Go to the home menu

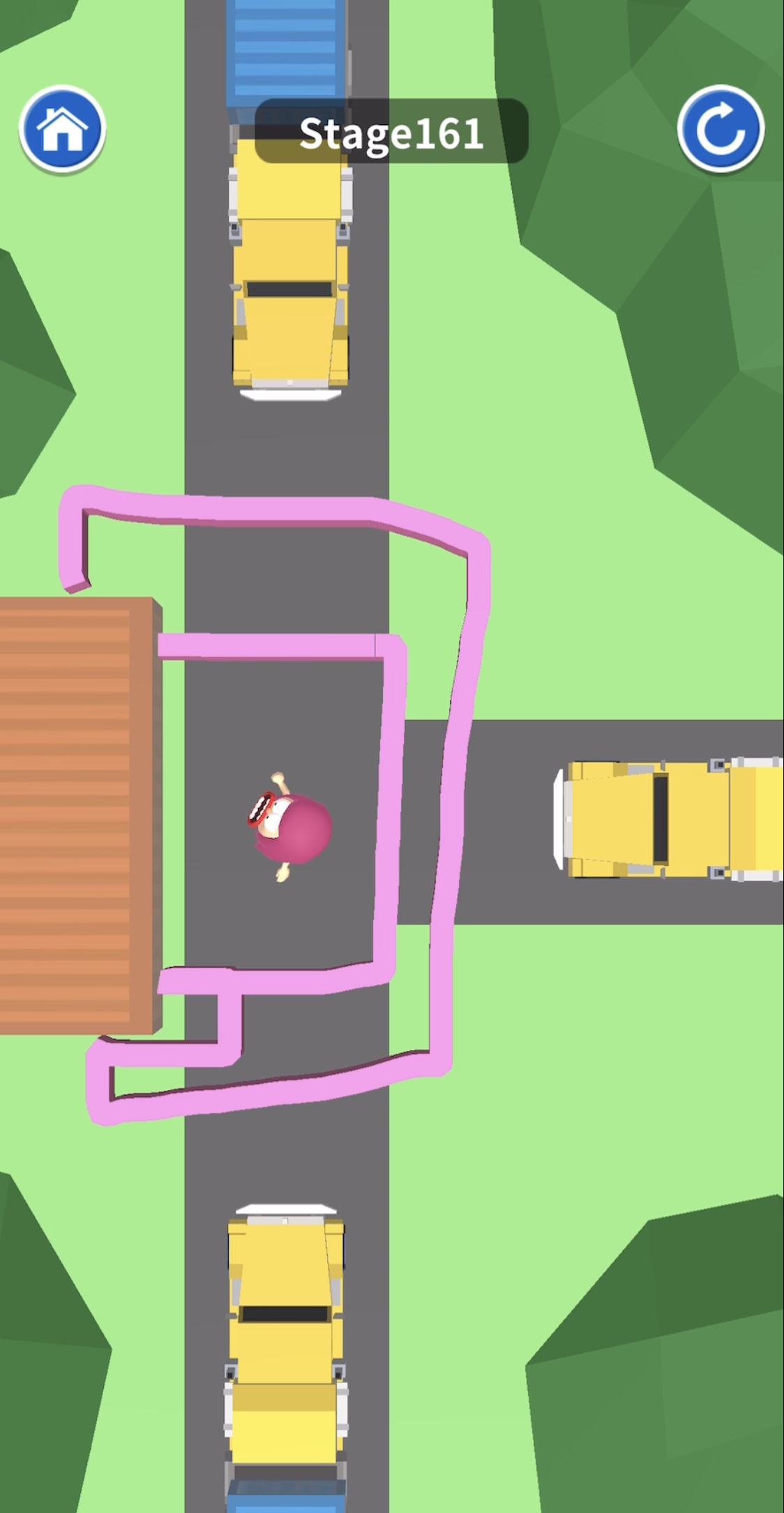point(62,129)
